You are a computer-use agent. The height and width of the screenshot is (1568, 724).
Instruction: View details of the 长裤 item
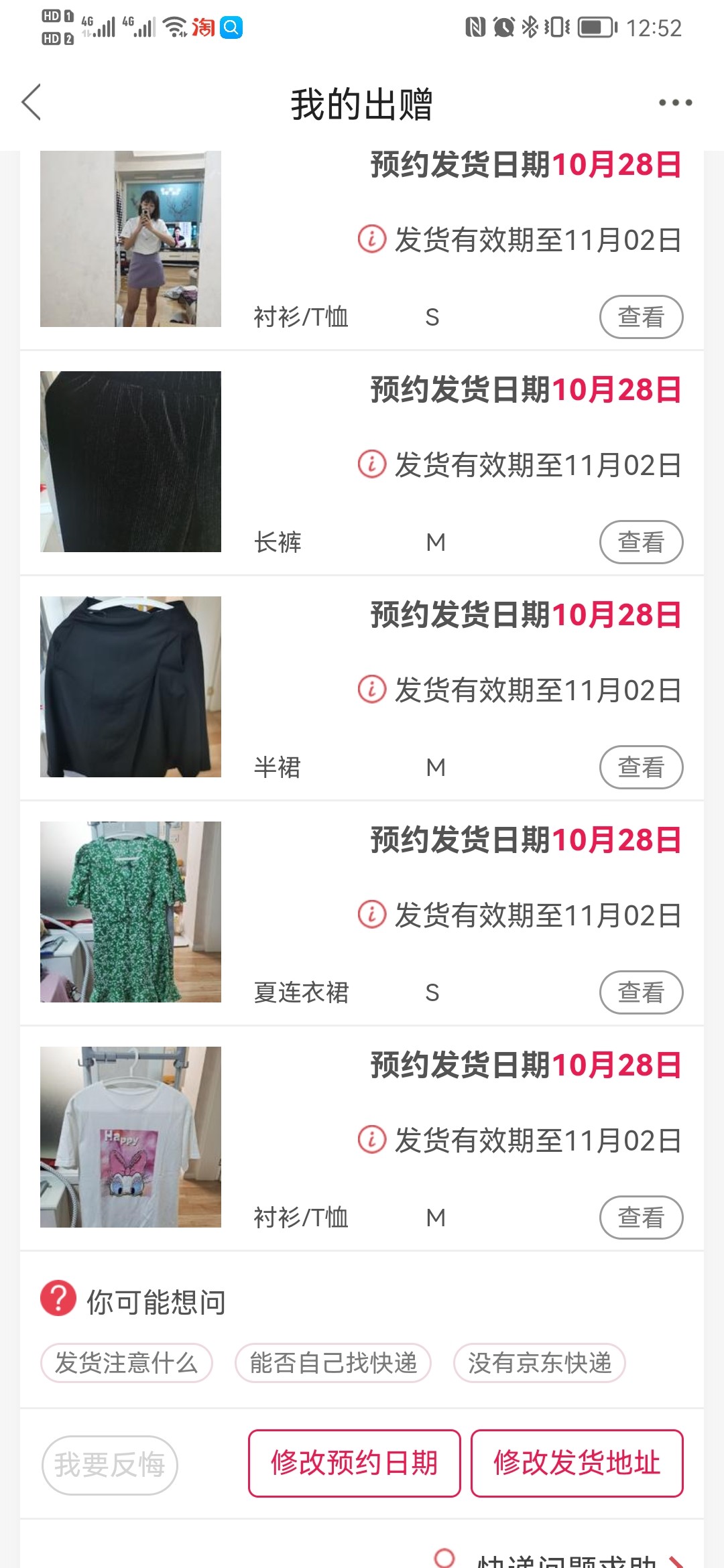641,542
